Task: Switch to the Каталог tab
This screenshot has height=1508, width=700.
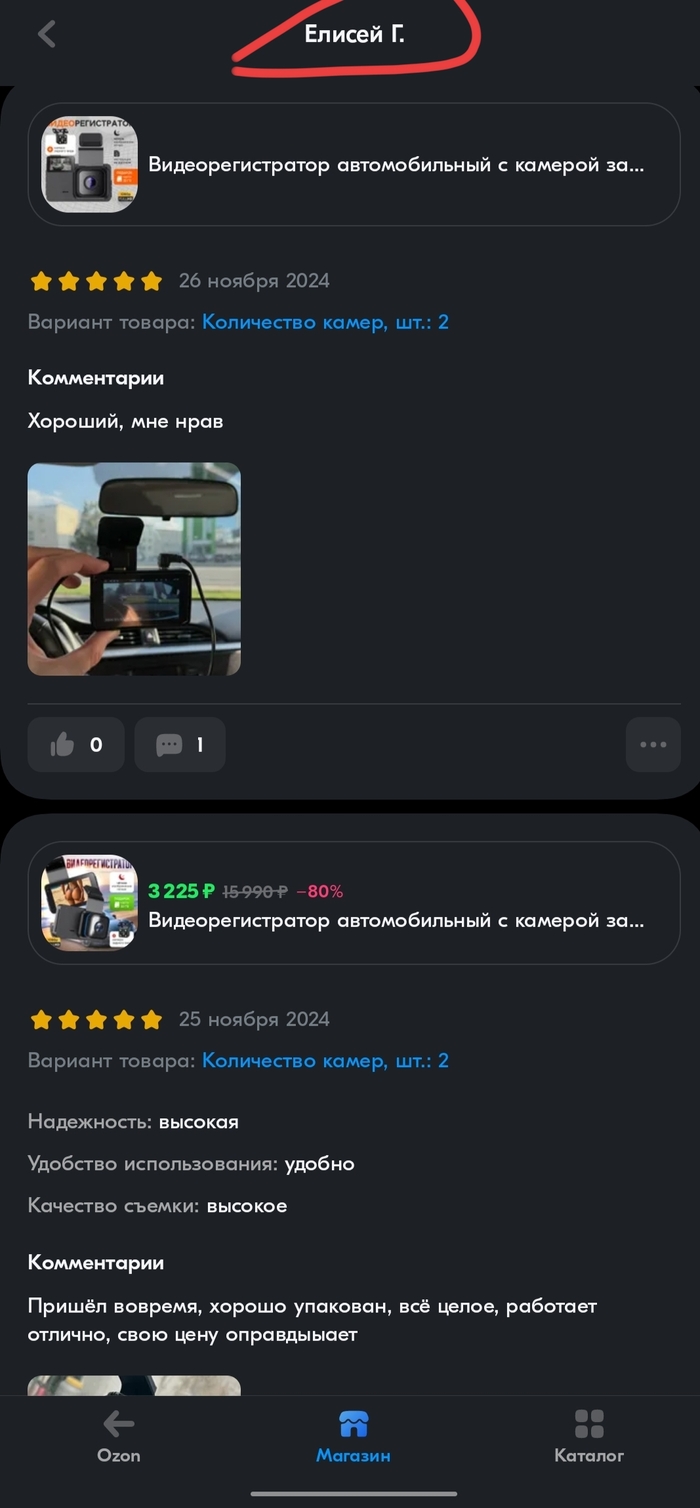Action: point(589,1436)
